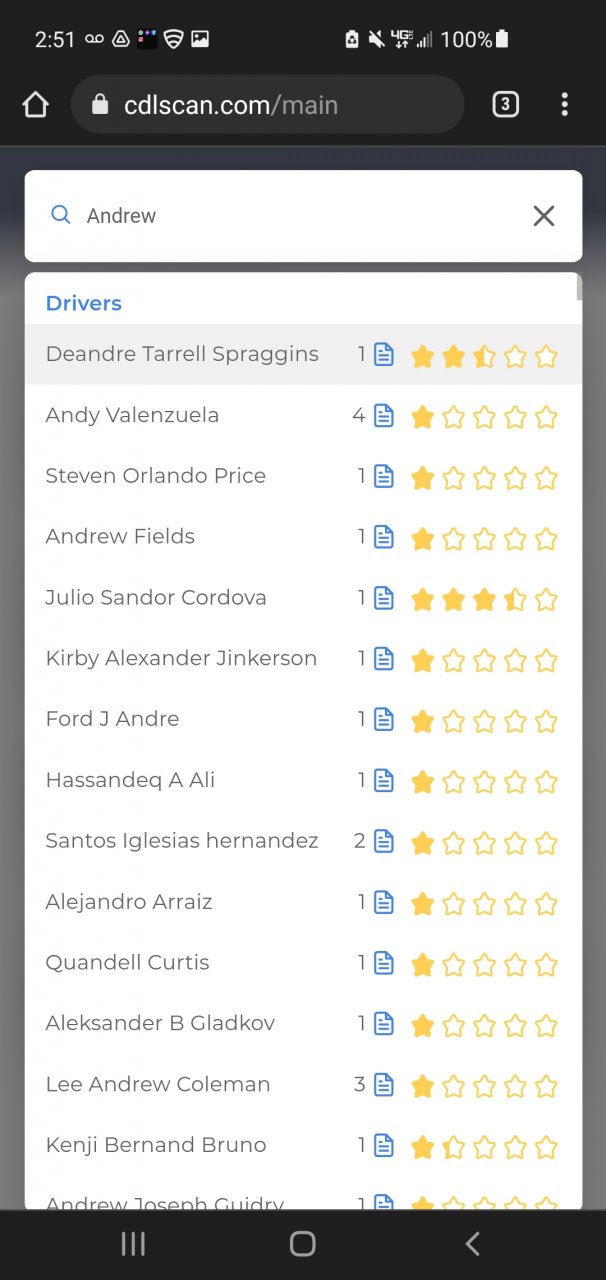
Task: Open driver Deandre Tarrell Spraggins
Action: (x=182, y=354)
